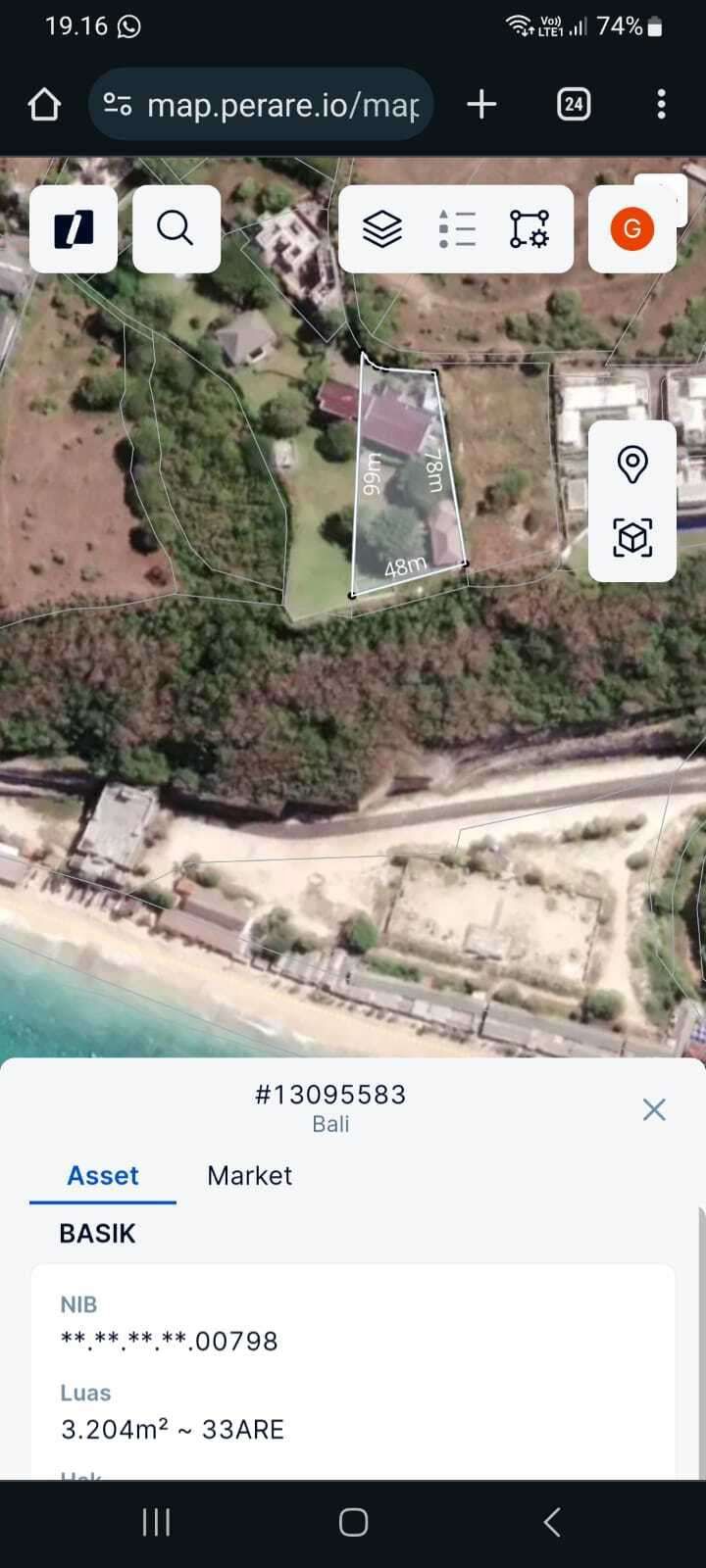The width and height of the screenshot is (706, 1568).
Task: Open the G user account avatar
Action: click(632, 229)
